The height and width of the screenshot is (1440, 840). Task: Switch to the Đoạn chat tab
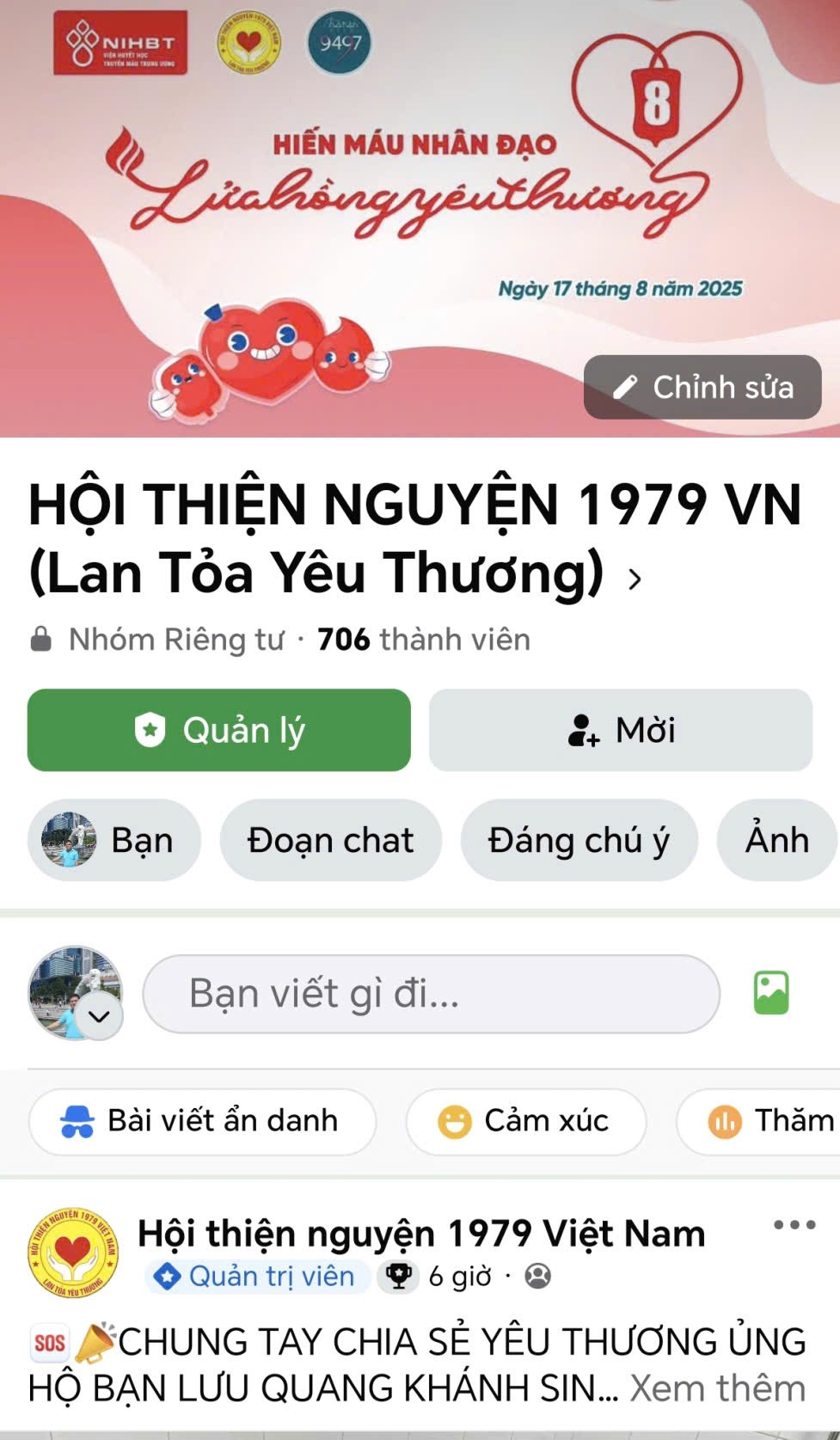[x=328, y=841]
